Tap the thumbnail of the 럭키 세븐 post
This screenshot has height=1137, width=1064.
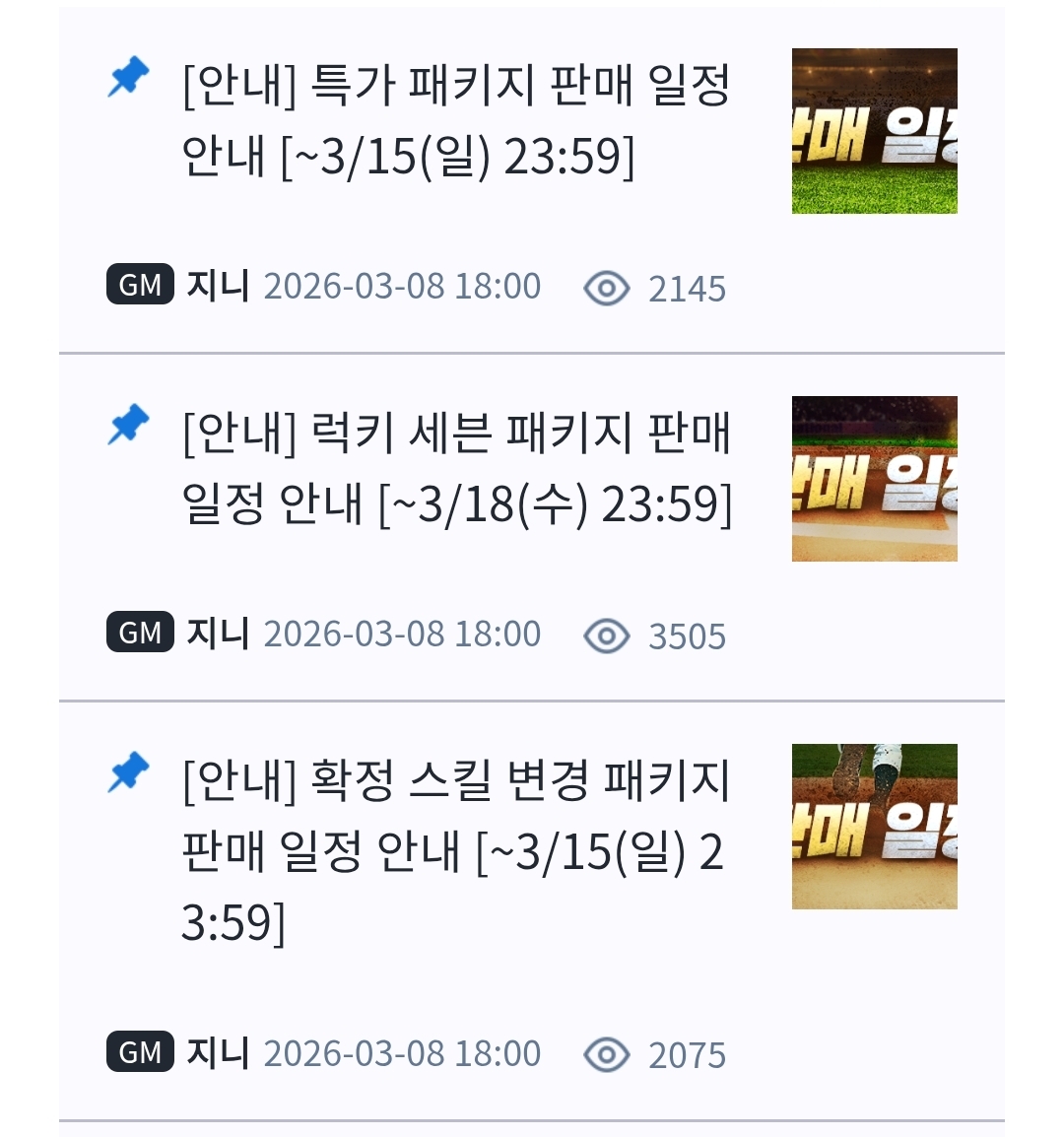874,479
